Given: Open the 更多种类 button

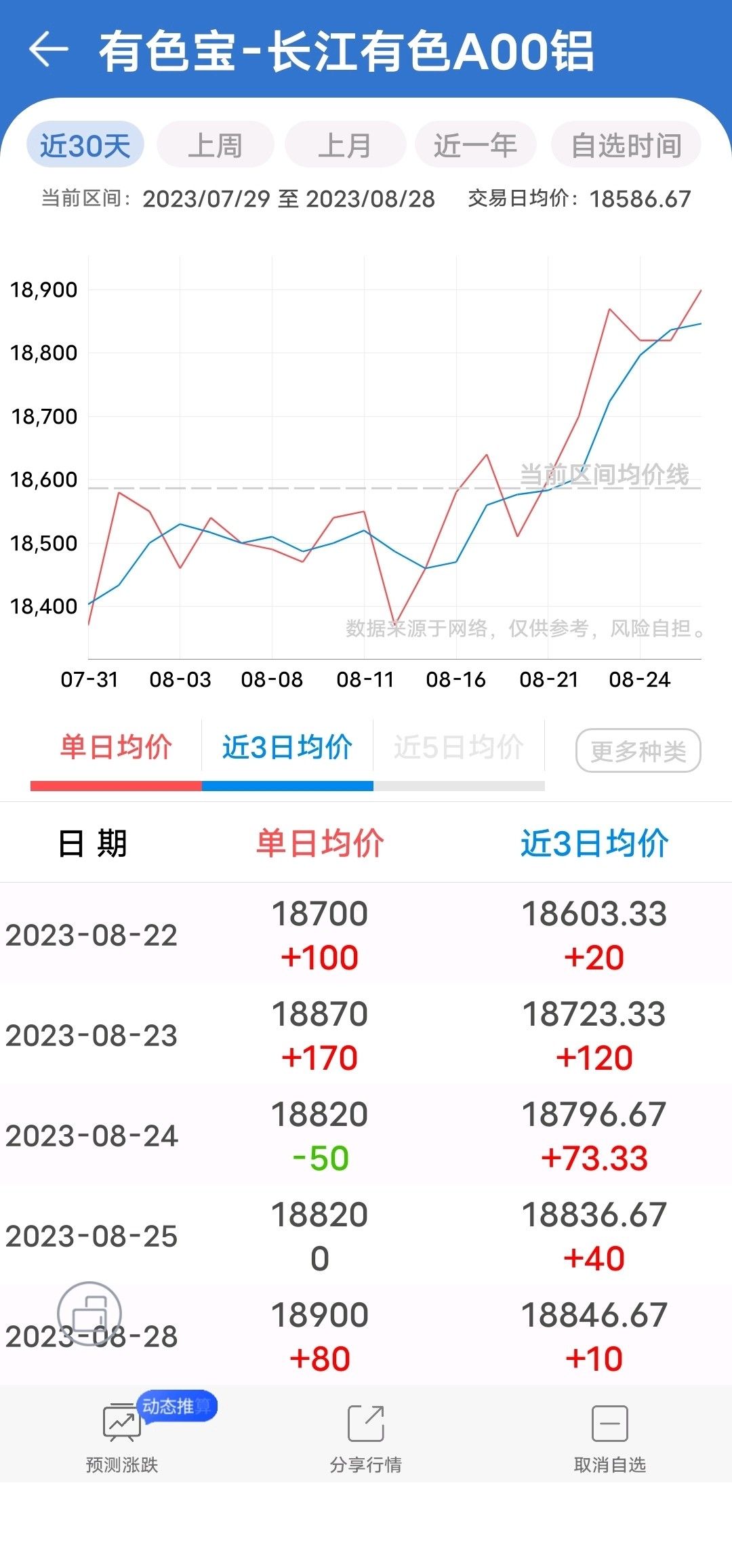Looking at the screenshot, I should (x=638, y=750).
